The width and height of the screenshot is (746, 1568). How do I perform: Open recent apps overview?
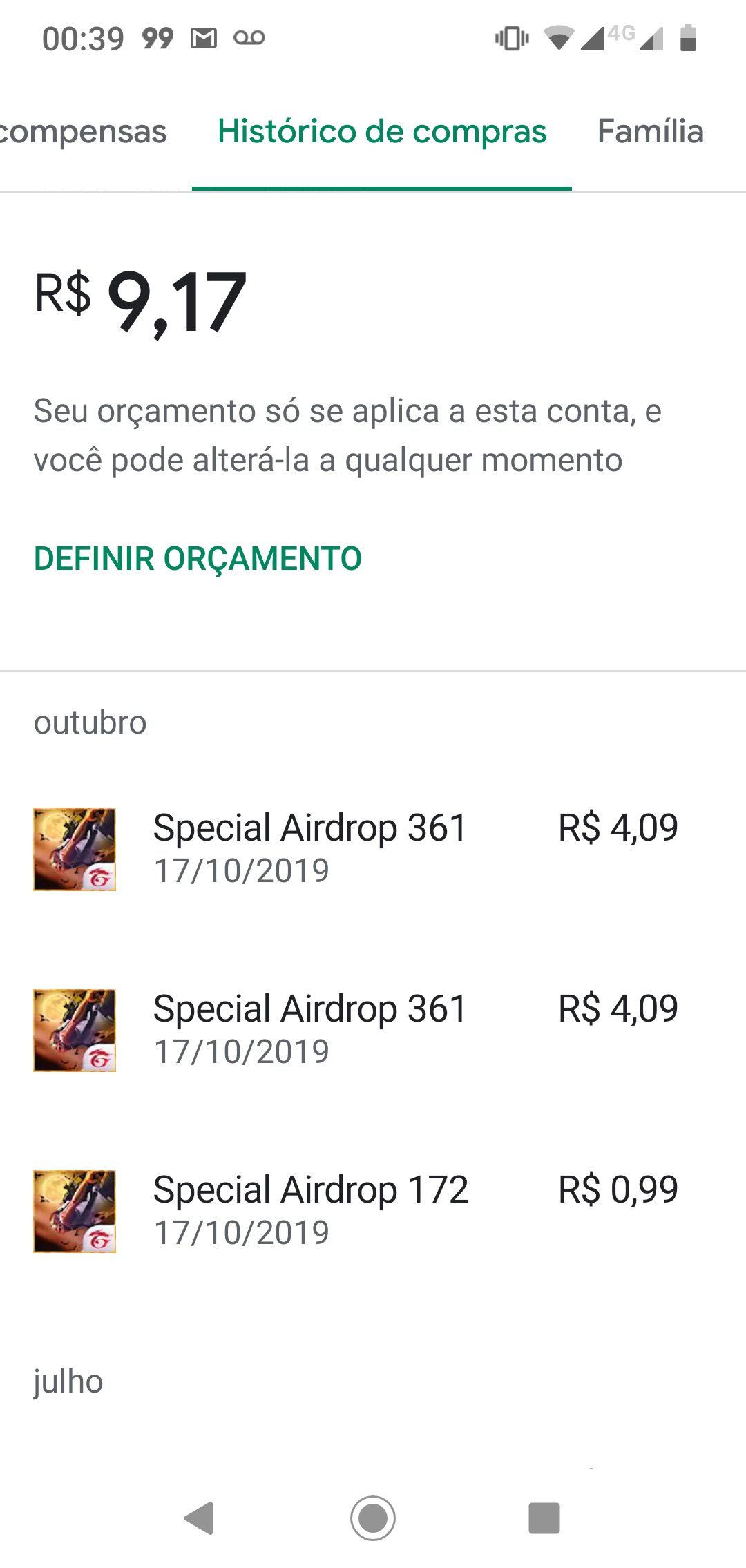(x=544, y=1518)
